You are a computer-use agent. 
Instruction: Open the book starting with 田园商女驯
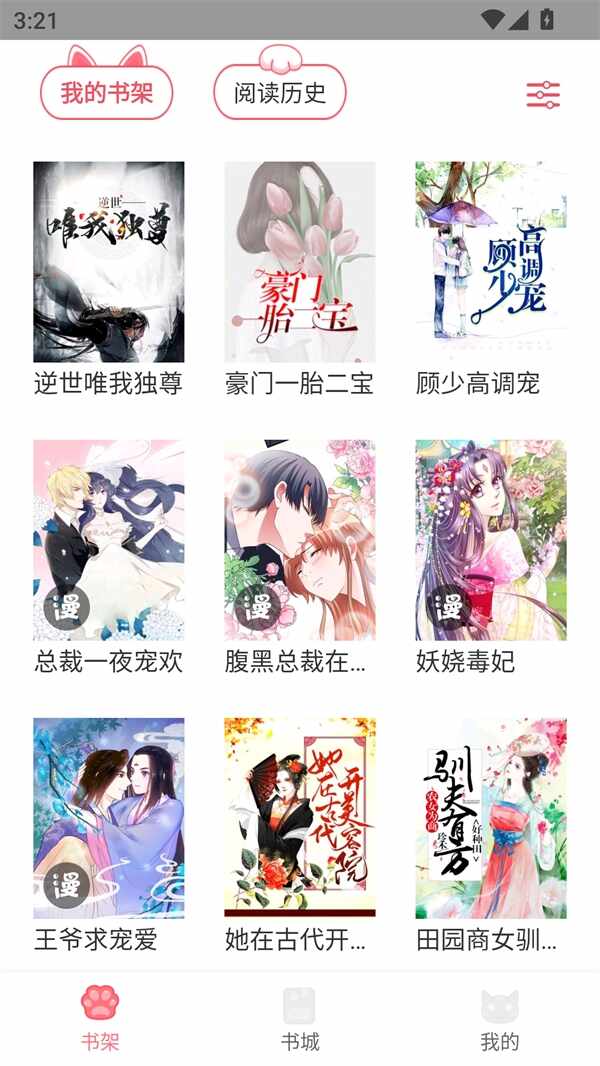tap(491, 818)
